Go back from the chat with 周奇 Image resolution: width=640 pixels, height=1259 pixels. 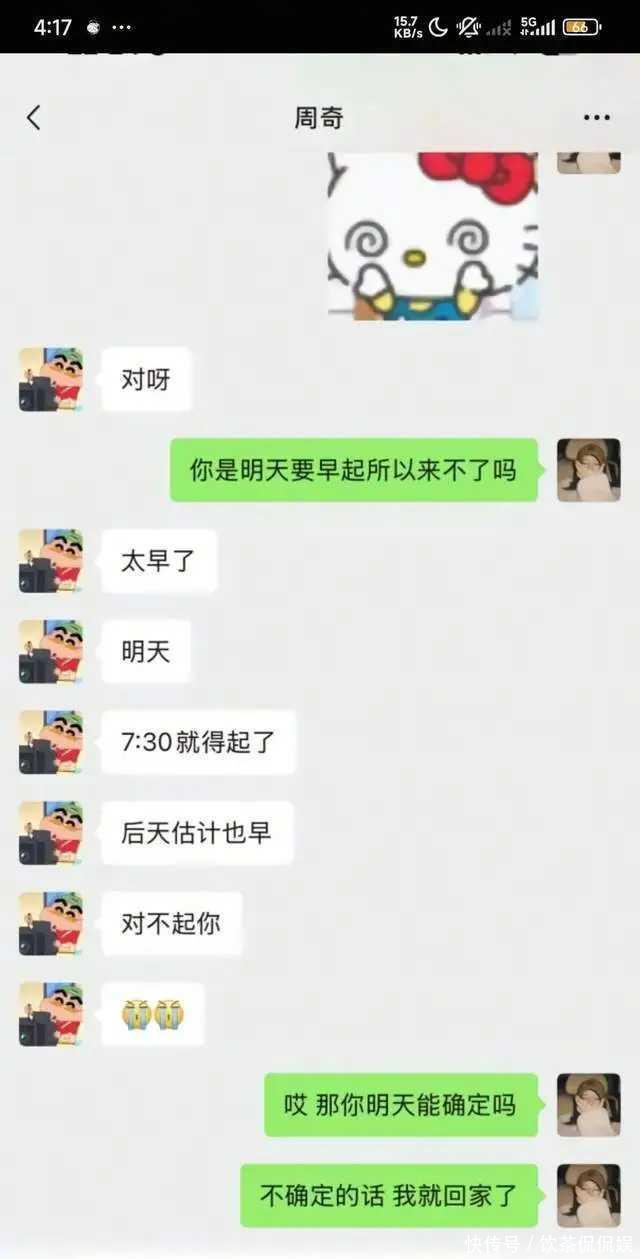pos(34,118)
